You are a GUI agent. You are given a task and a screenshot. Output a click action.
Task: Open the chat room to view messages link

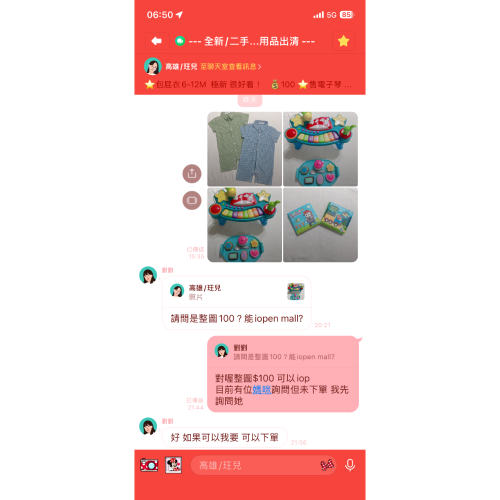(230, 67)
